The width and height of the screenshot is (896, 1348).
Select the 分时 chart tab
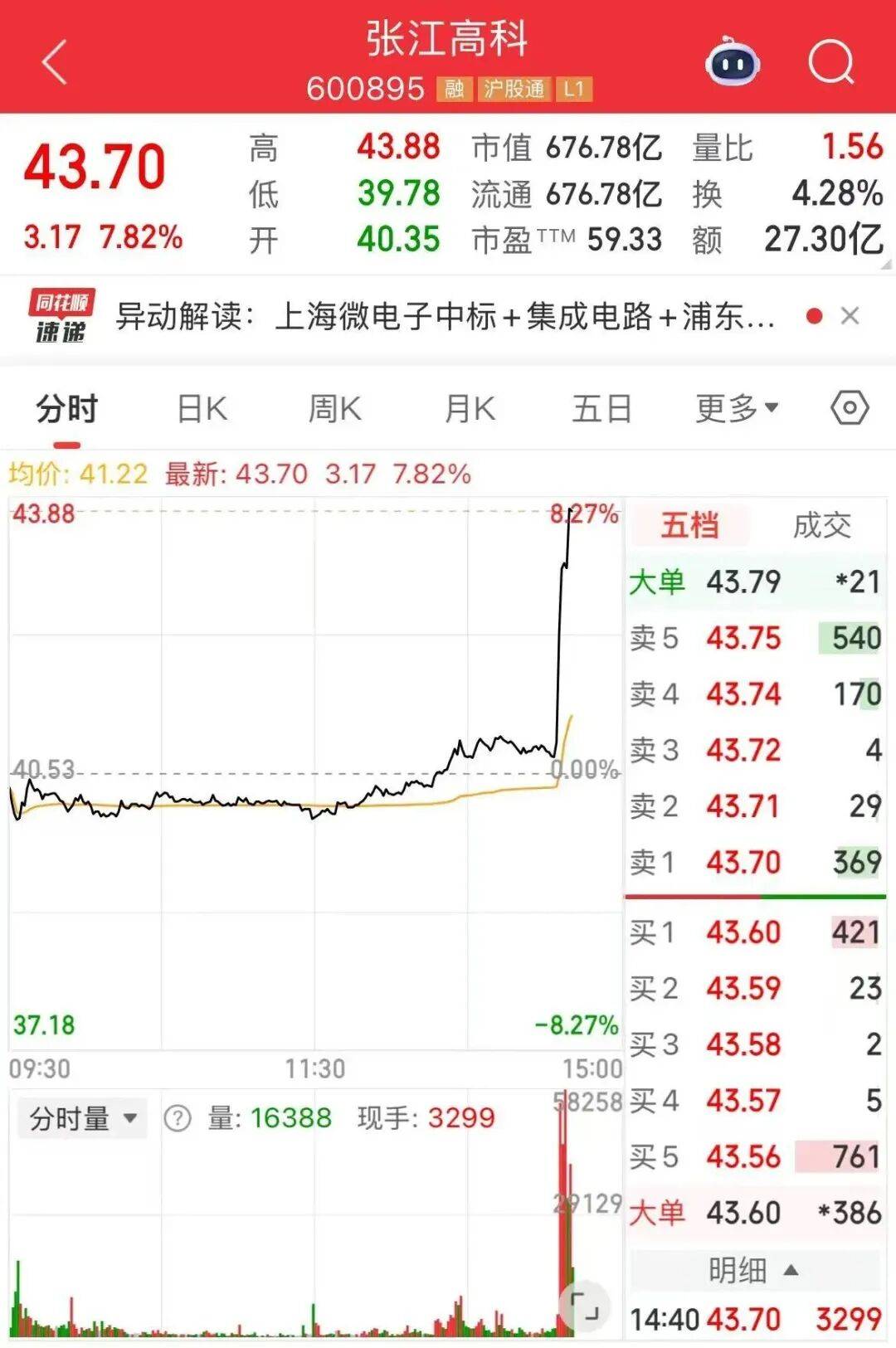pos(67,409)
